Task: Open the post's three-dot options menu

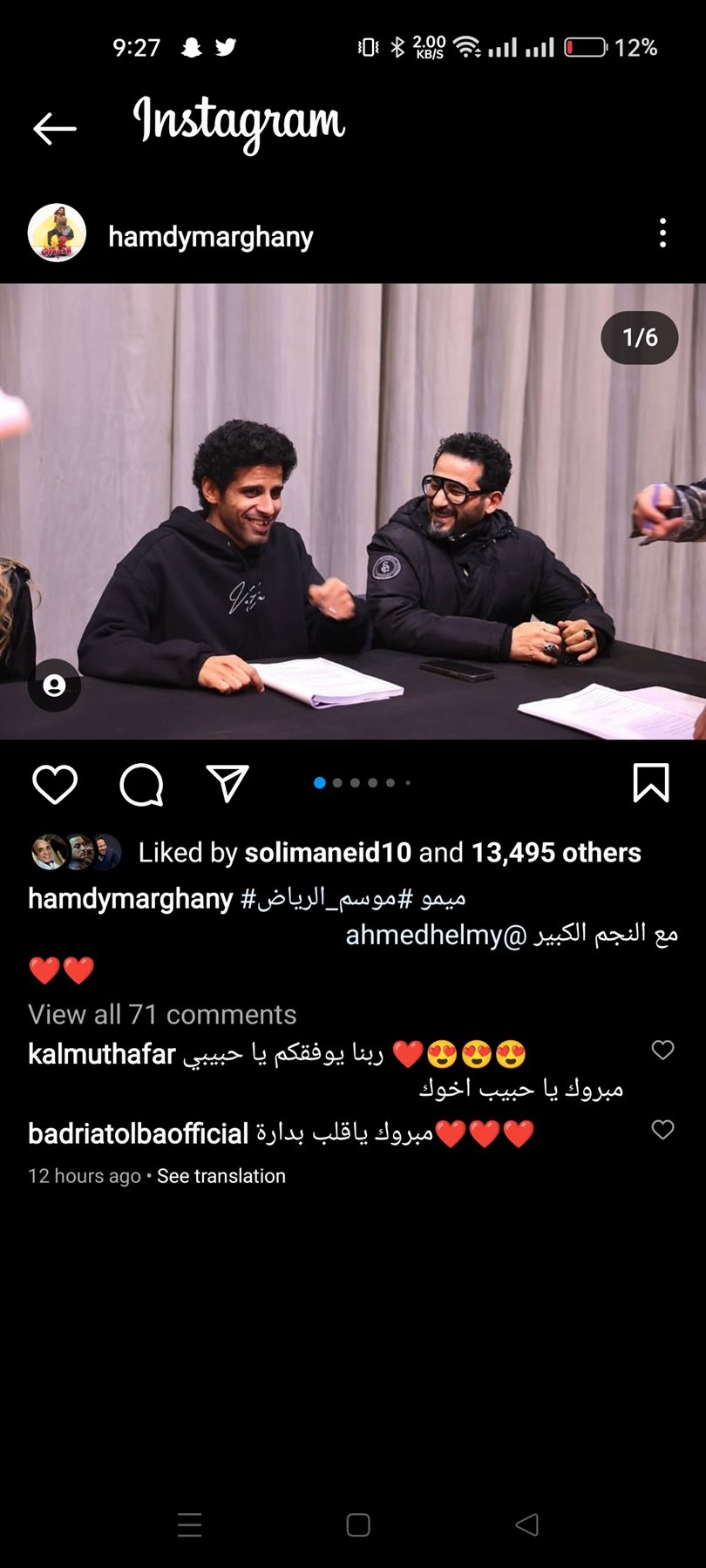Action: [662, 233]
